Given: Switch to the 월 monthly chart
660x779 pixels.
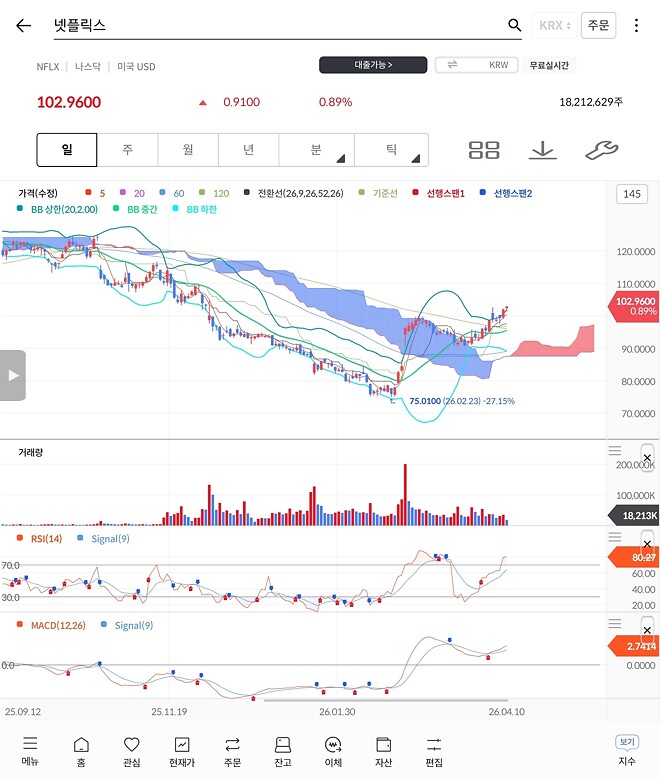Looking at the screenshot, I should pos(188,150).
